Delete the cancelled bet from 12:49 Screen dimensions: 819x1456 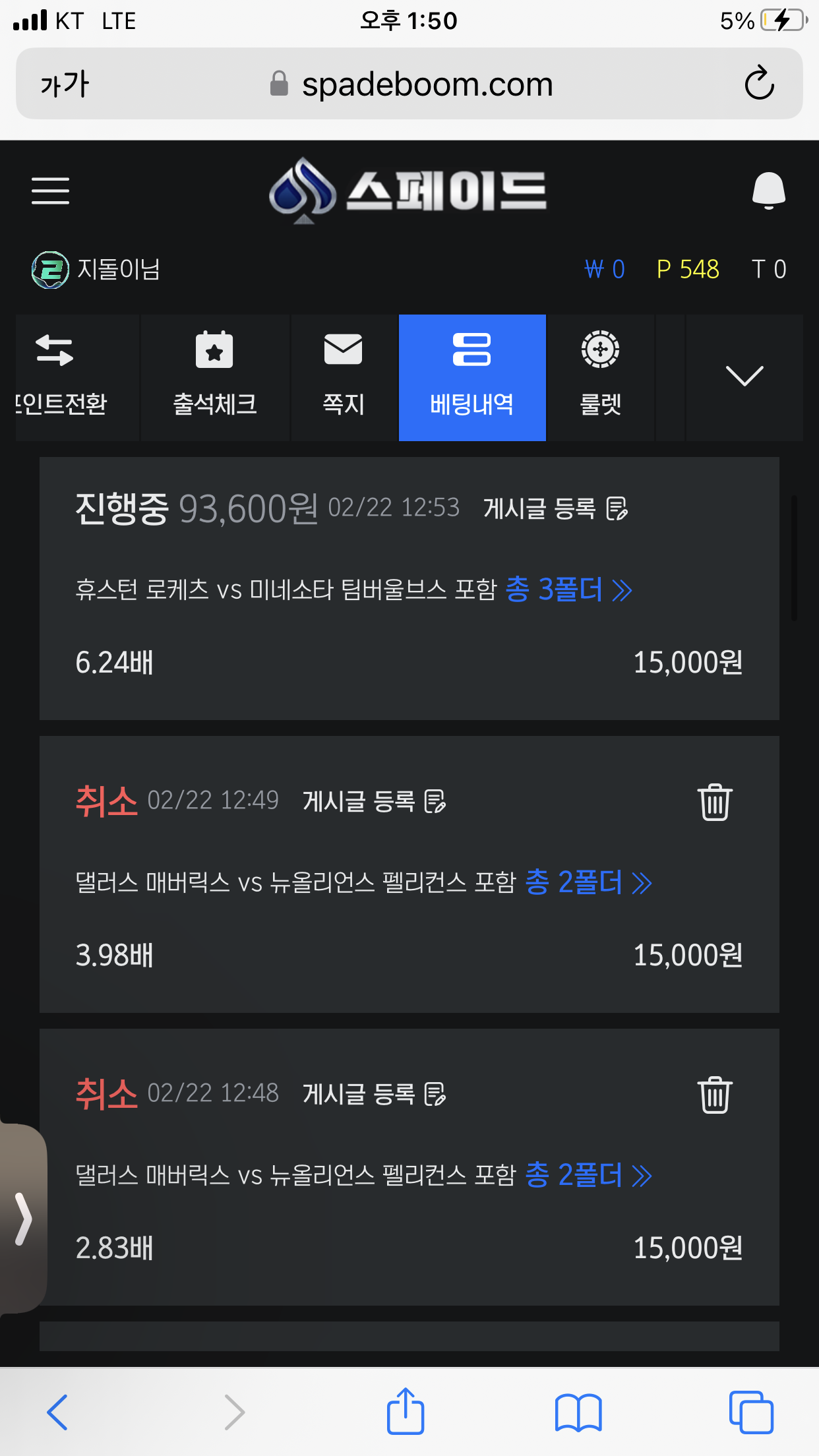click(715, 802)
